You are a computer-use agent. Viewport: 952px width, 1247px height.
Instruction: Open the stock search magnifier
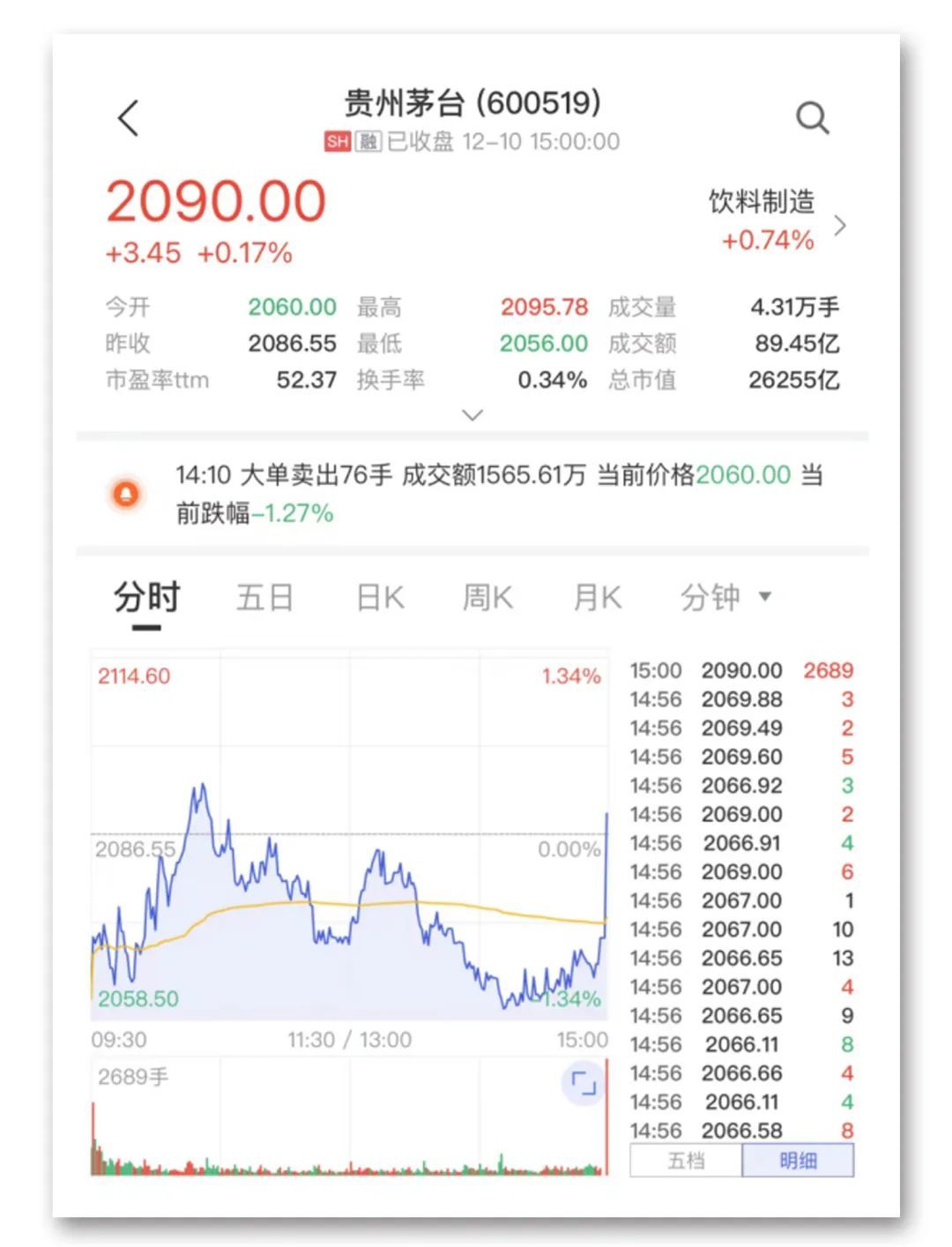812,116
